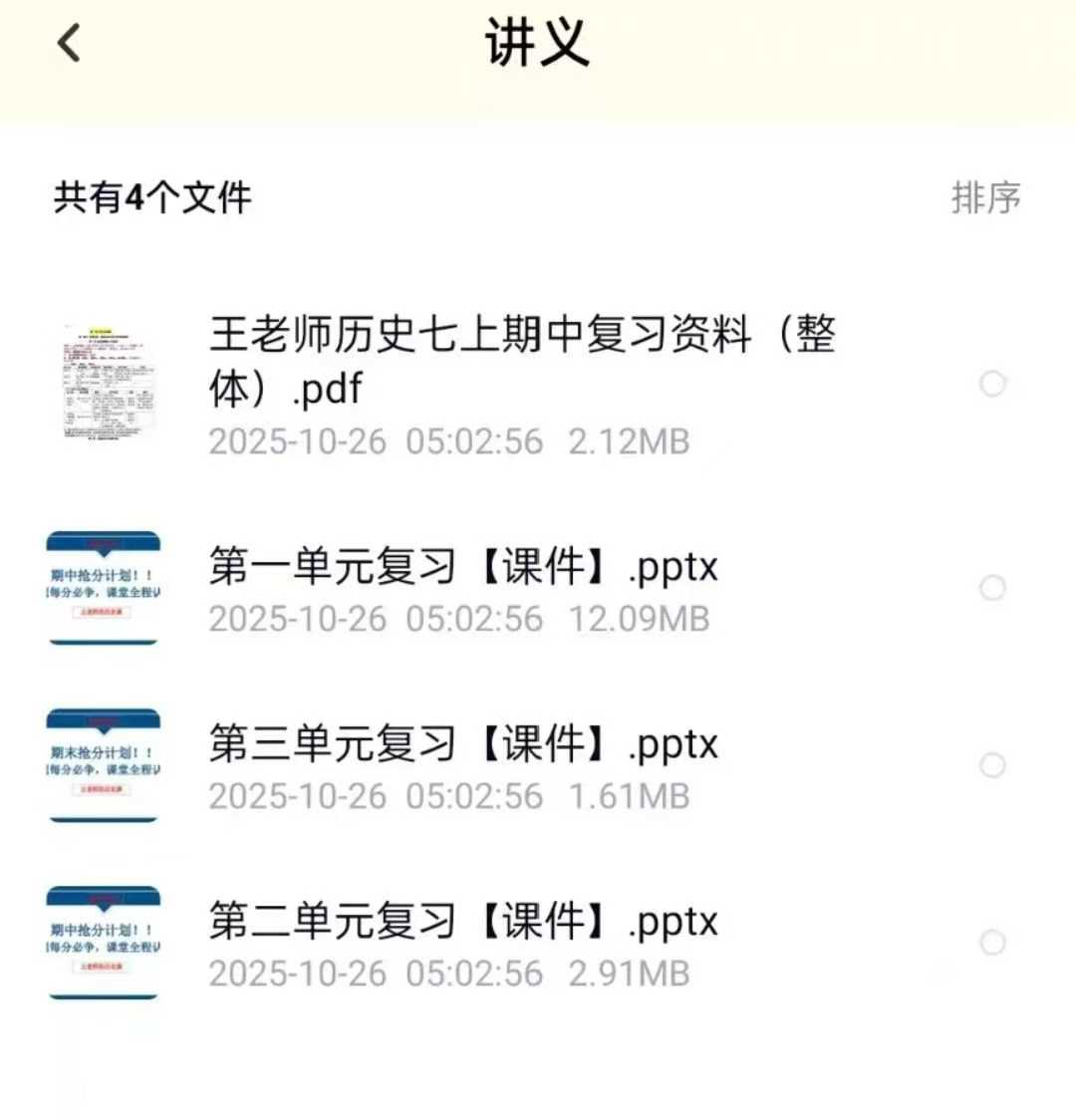The image size is (1076, 1120).
Task: Tap the 第三单元复习 slide thumbnail
Action: pos(103,765)
